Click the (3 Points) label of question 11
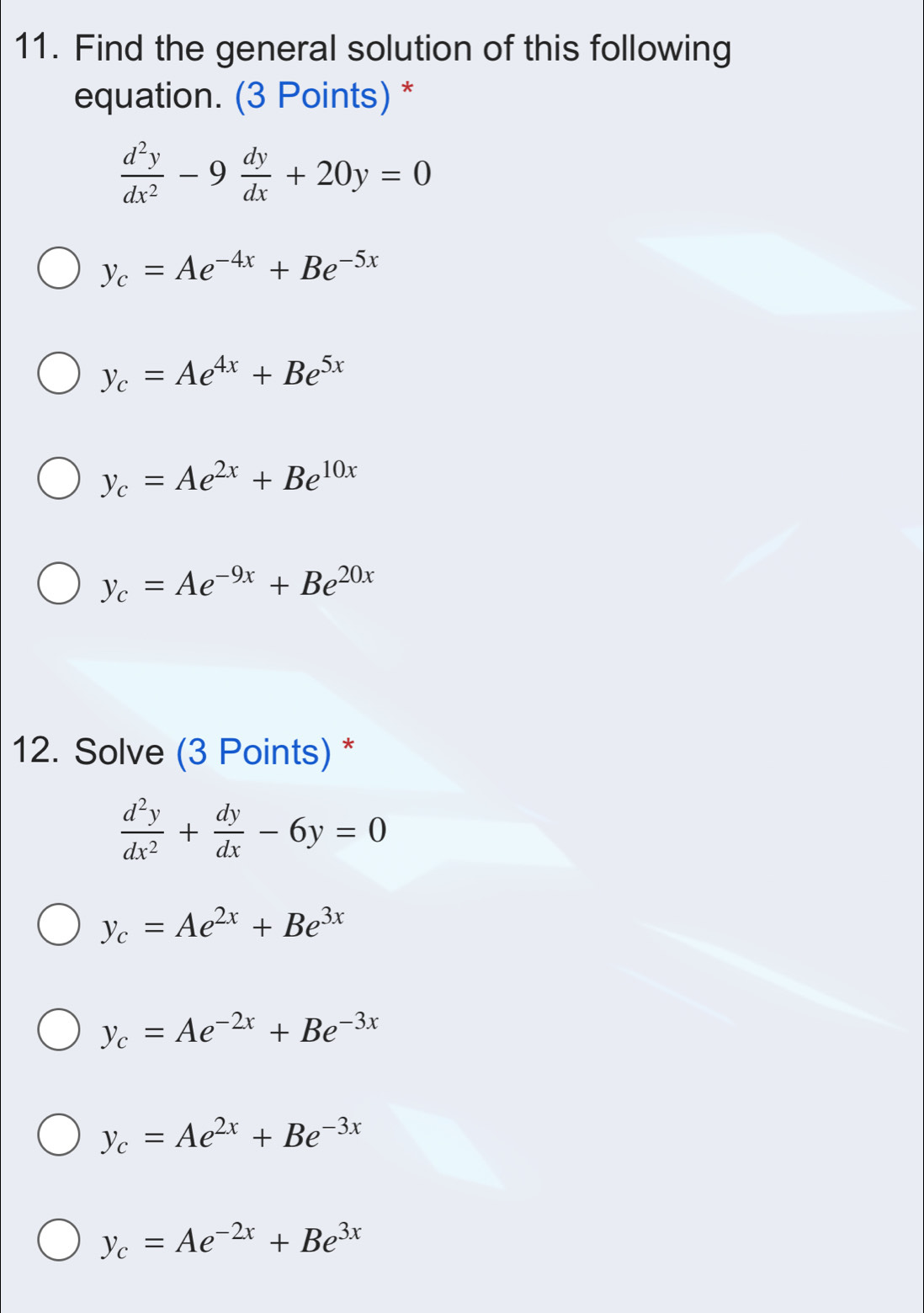Viewport: 924px width, 1313px height. click(311, 95)
